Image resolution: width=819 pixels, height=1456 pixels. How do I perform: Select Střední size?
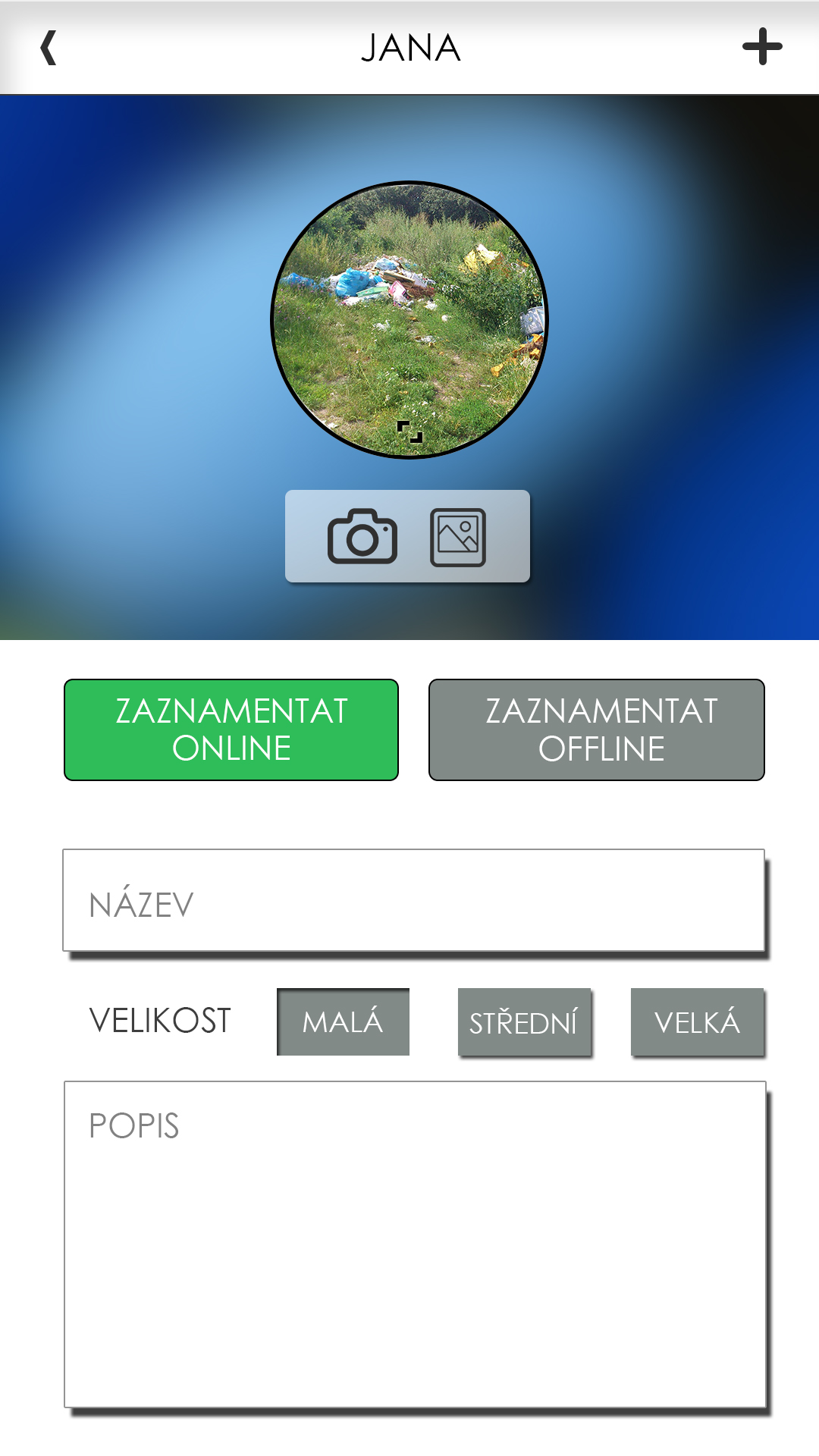coord(524,1022)
